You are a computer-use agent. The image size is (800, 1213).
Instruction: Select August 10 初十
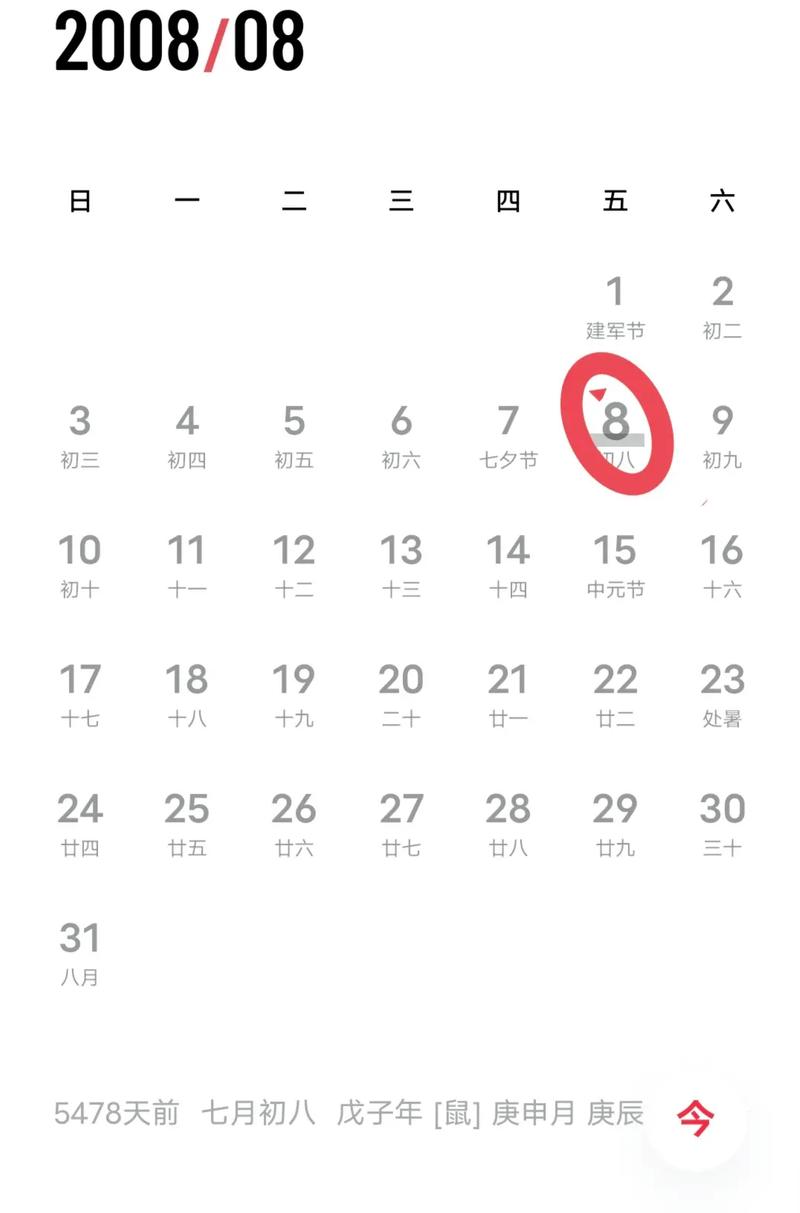80,563
